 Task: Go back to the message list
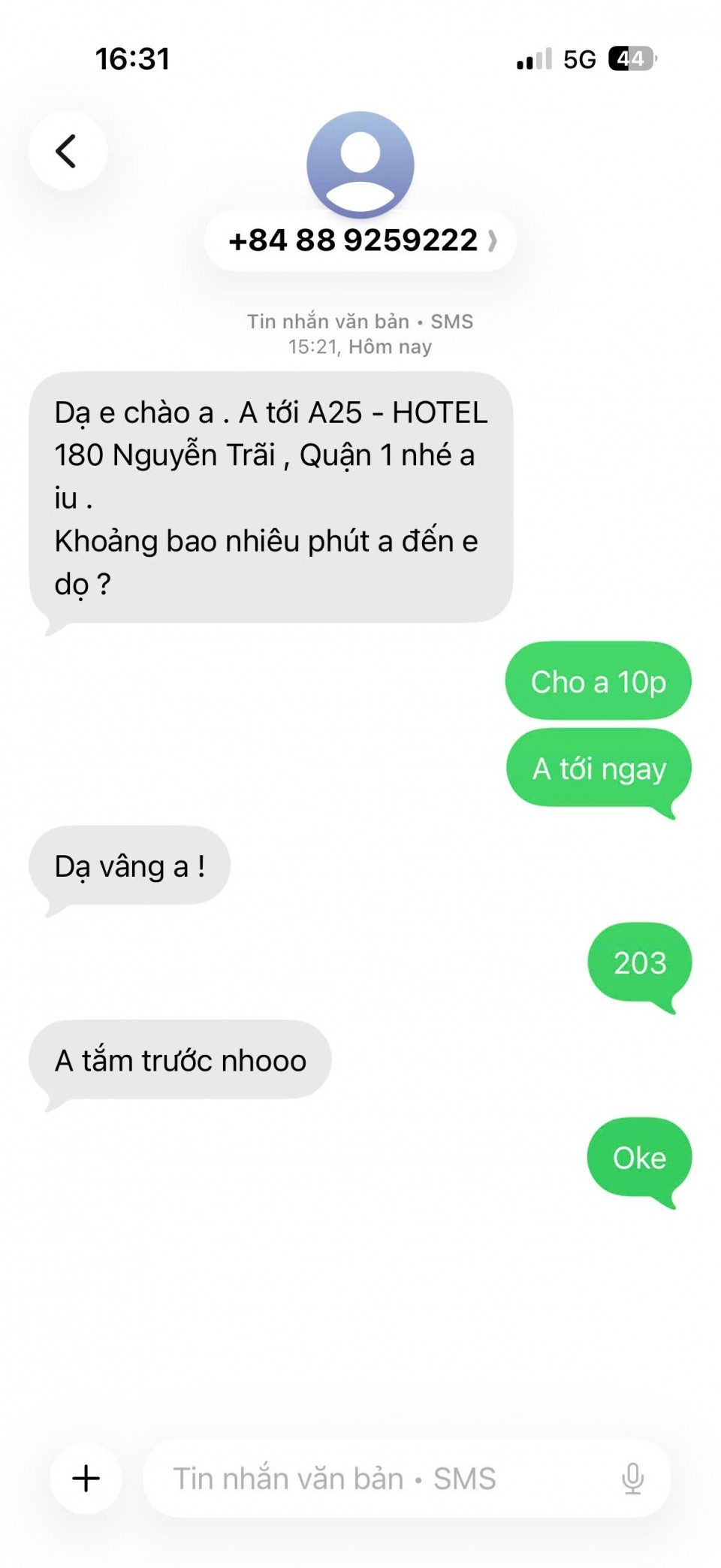tap(68, 150)
